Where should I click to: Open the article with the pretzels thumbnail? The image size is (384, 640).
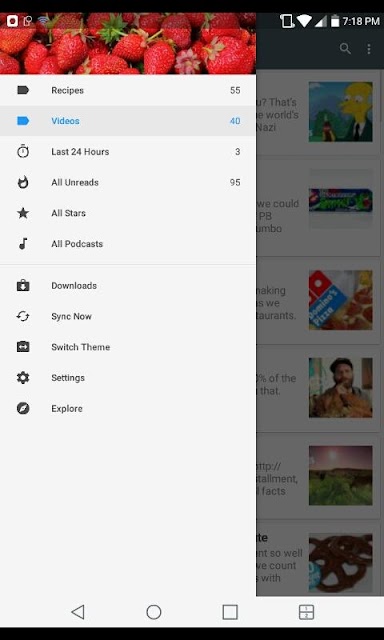(340, 563)
